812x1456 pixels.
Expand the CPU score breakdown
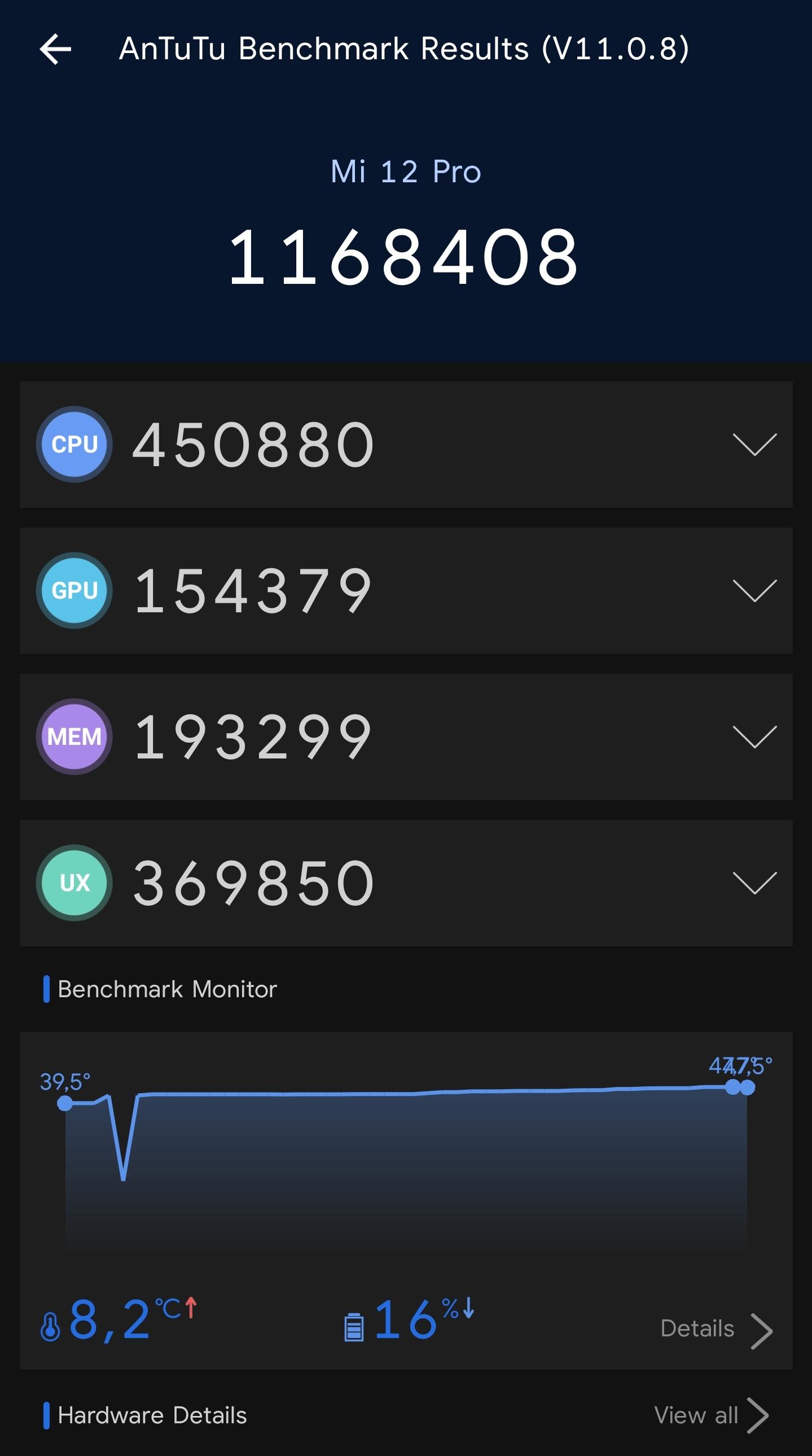point(754,444)
